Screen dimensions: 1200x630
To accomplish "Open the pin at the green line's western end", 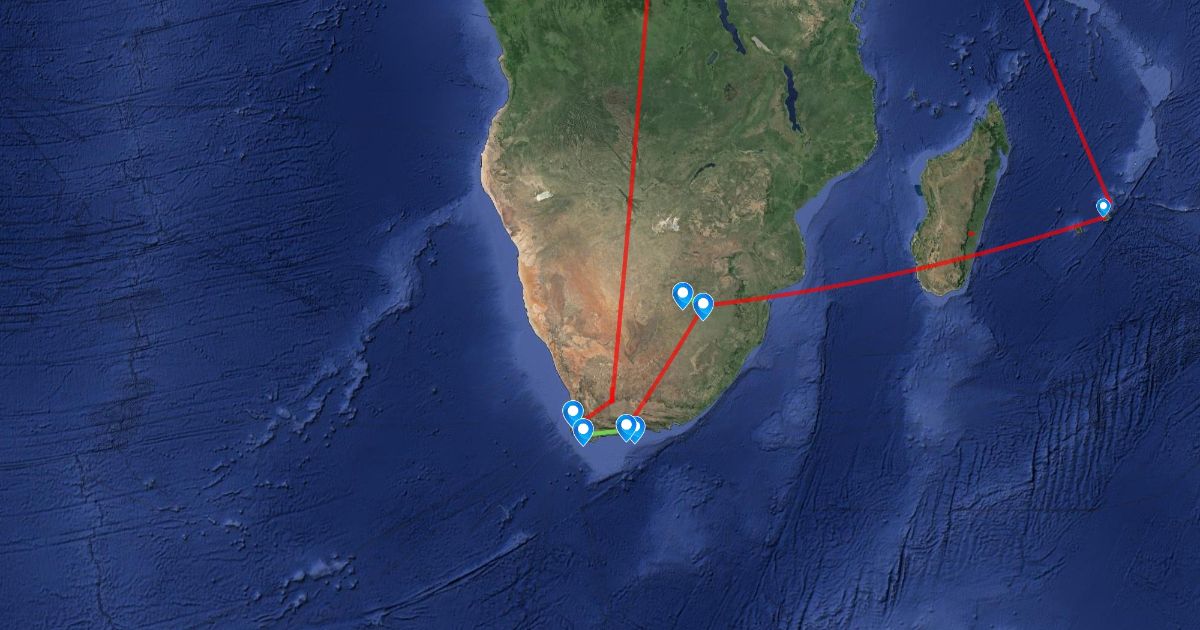I will pos(583,431).
